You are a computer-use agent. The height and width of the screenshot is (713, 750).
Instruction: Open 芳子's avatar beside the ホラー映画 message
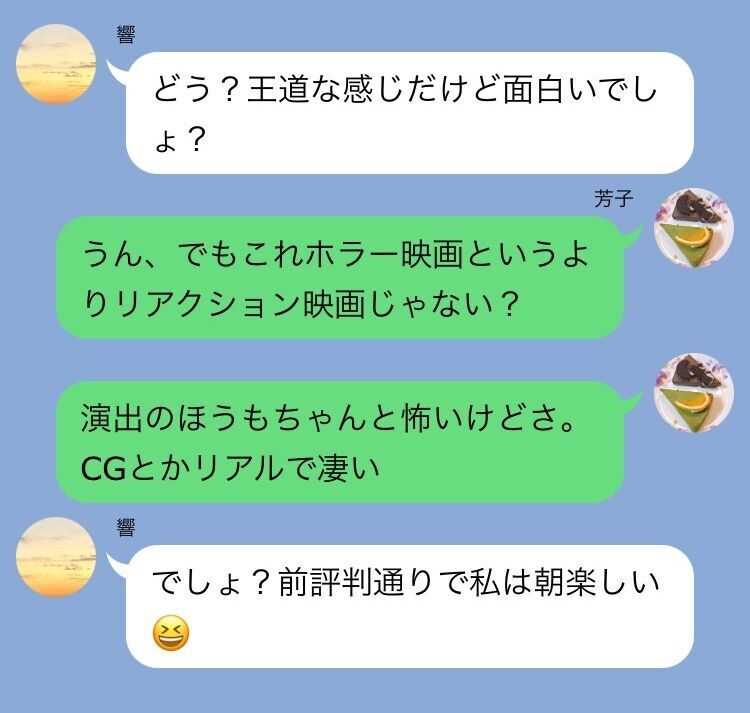tap(693, 227)
